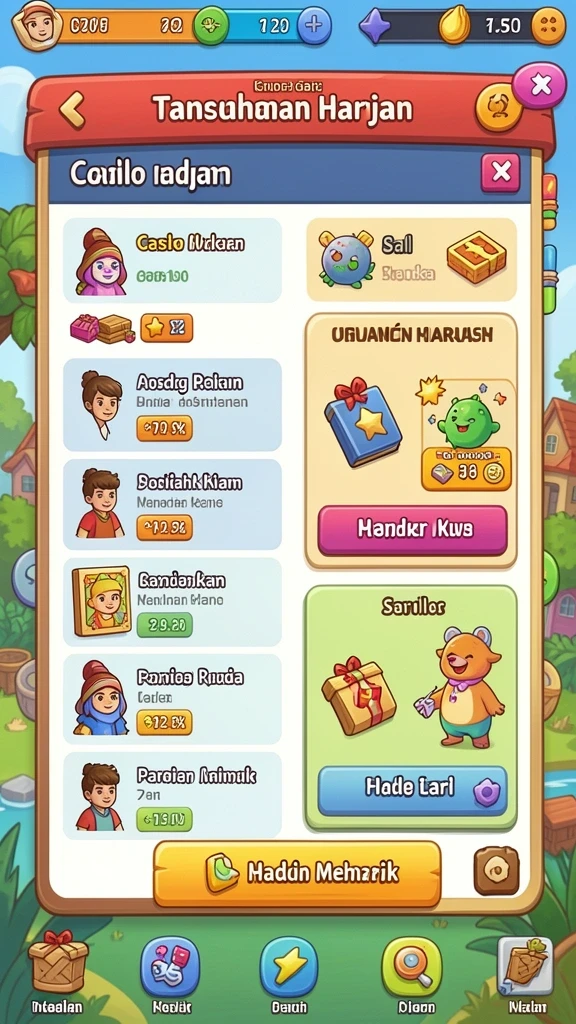Image resolution: width=576 pixels, height=1024 pixels.
Task: Switch to the Nodar tab
Action: point(170,974)
